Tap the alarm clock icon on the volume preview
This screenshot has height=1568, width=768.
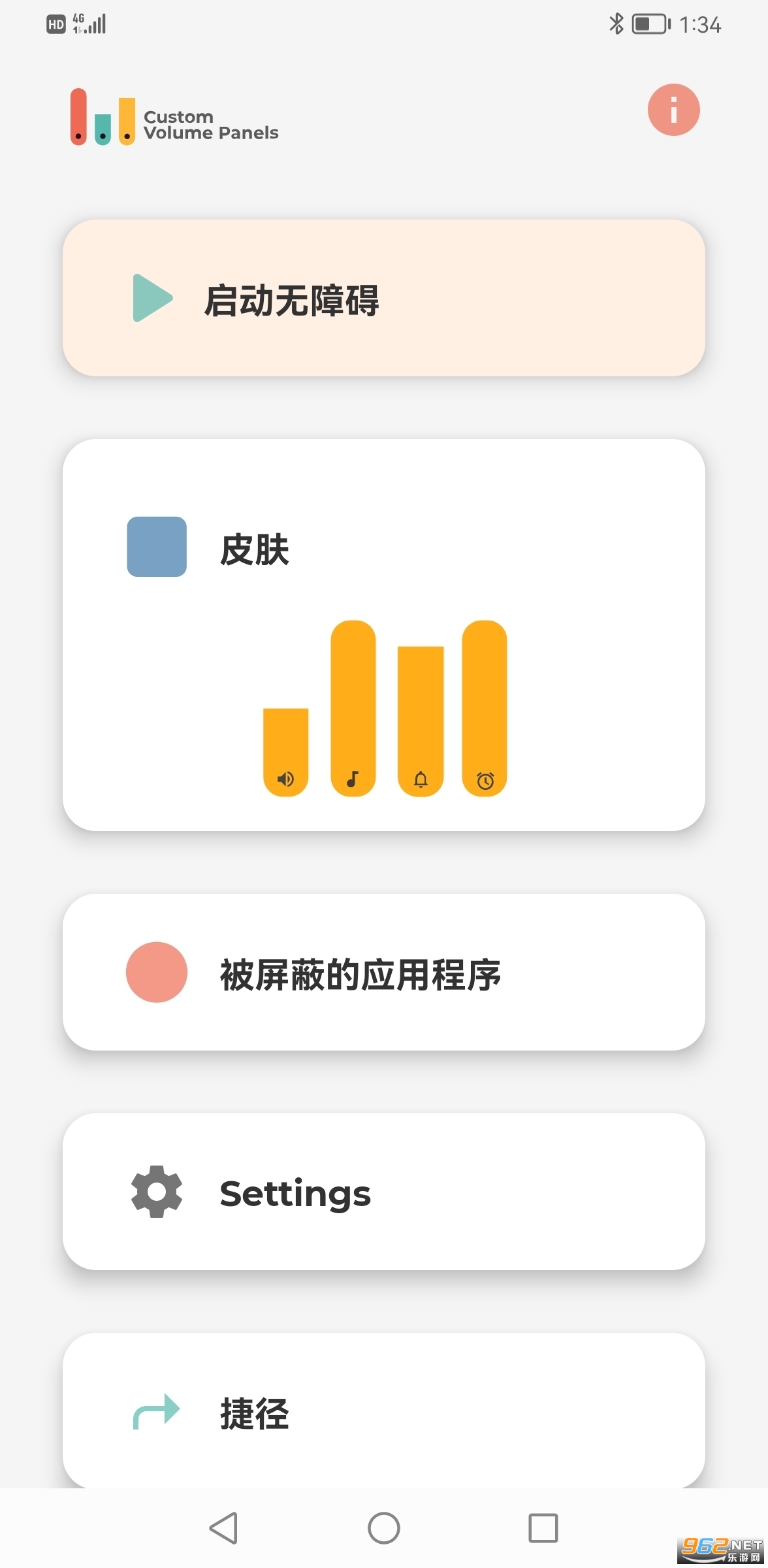485,778
